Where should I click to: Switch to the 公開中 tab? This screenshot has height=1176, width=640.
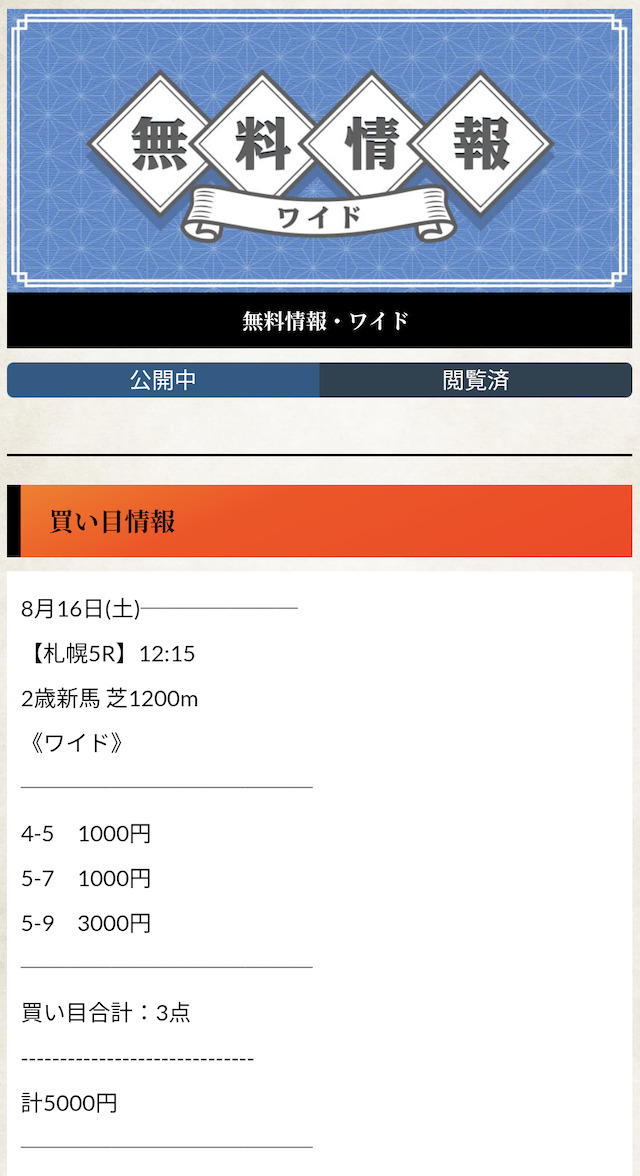click(x=163, y=380)
